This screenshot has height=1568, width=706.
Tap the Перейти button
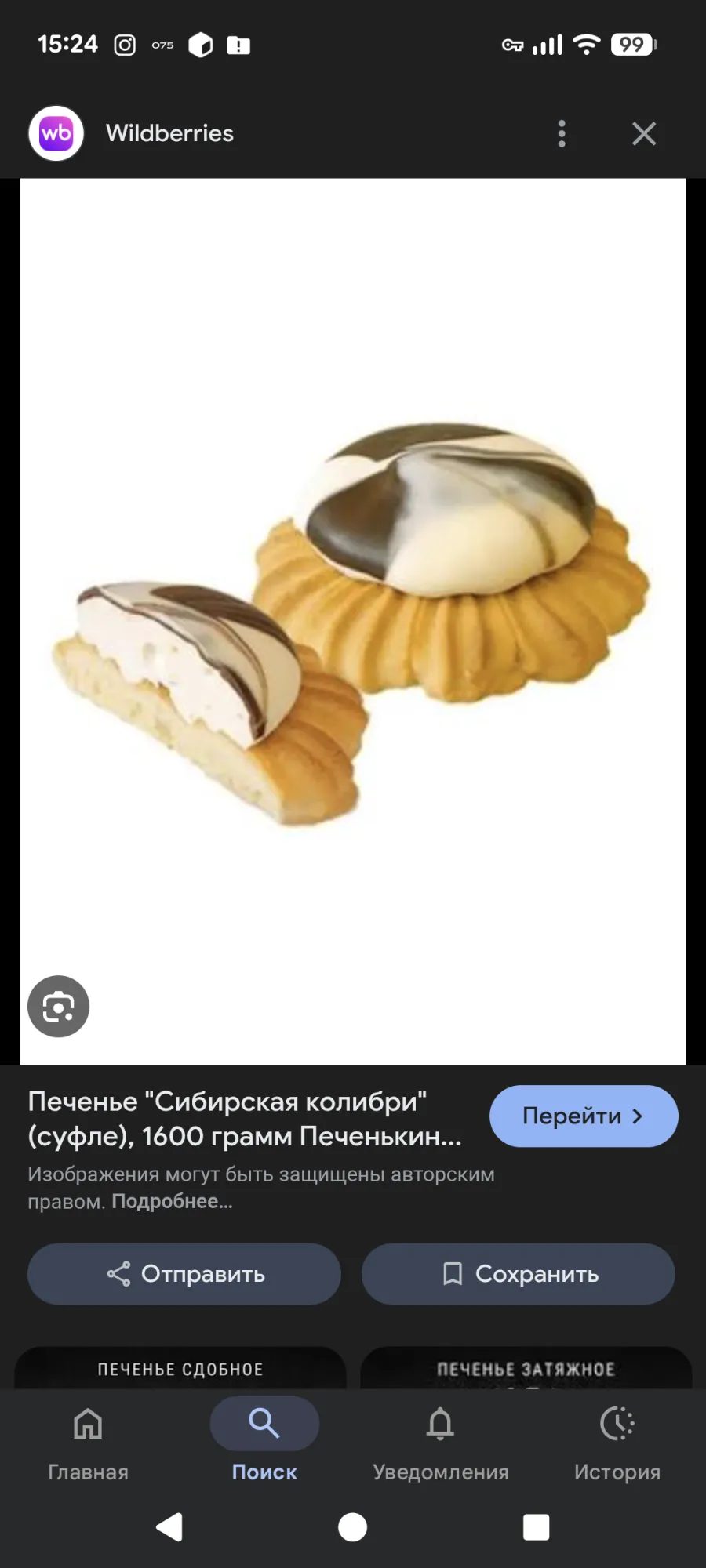[583, 1116]
